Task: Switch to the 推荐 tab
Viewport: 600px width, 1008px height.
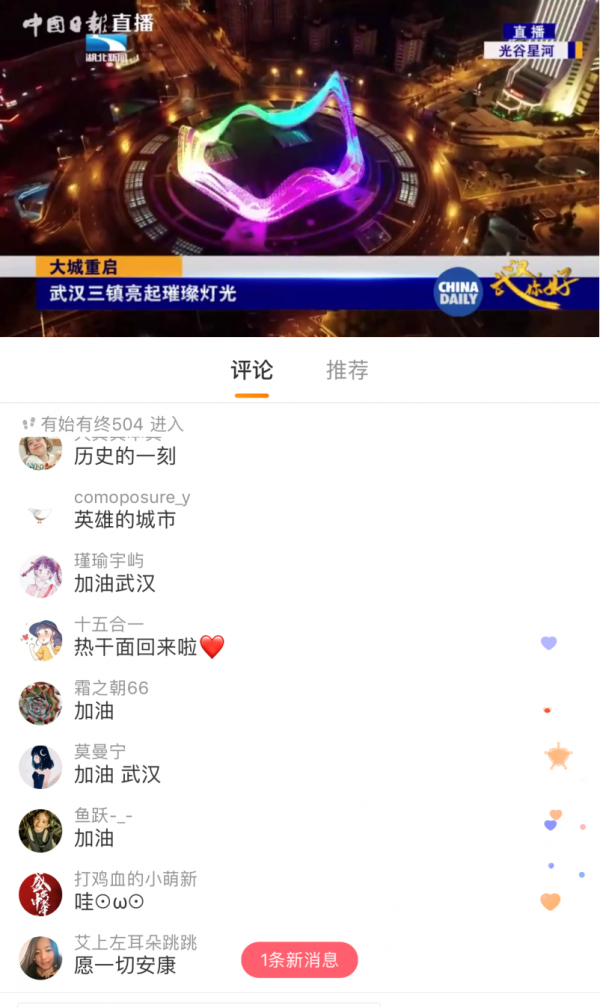Action: pyautogui.click(x=347, y=371)
